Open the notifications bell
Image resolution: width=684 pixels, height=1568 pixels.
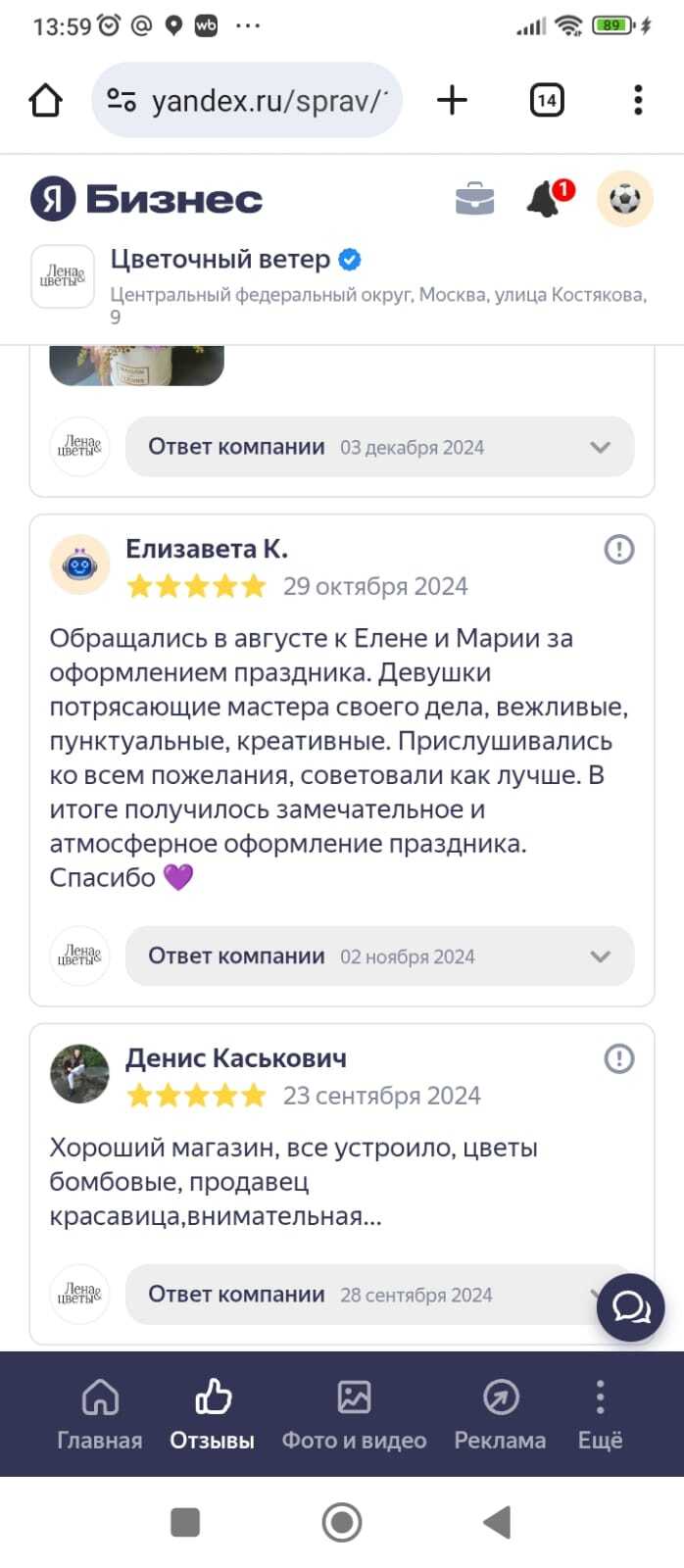(546, 199)
